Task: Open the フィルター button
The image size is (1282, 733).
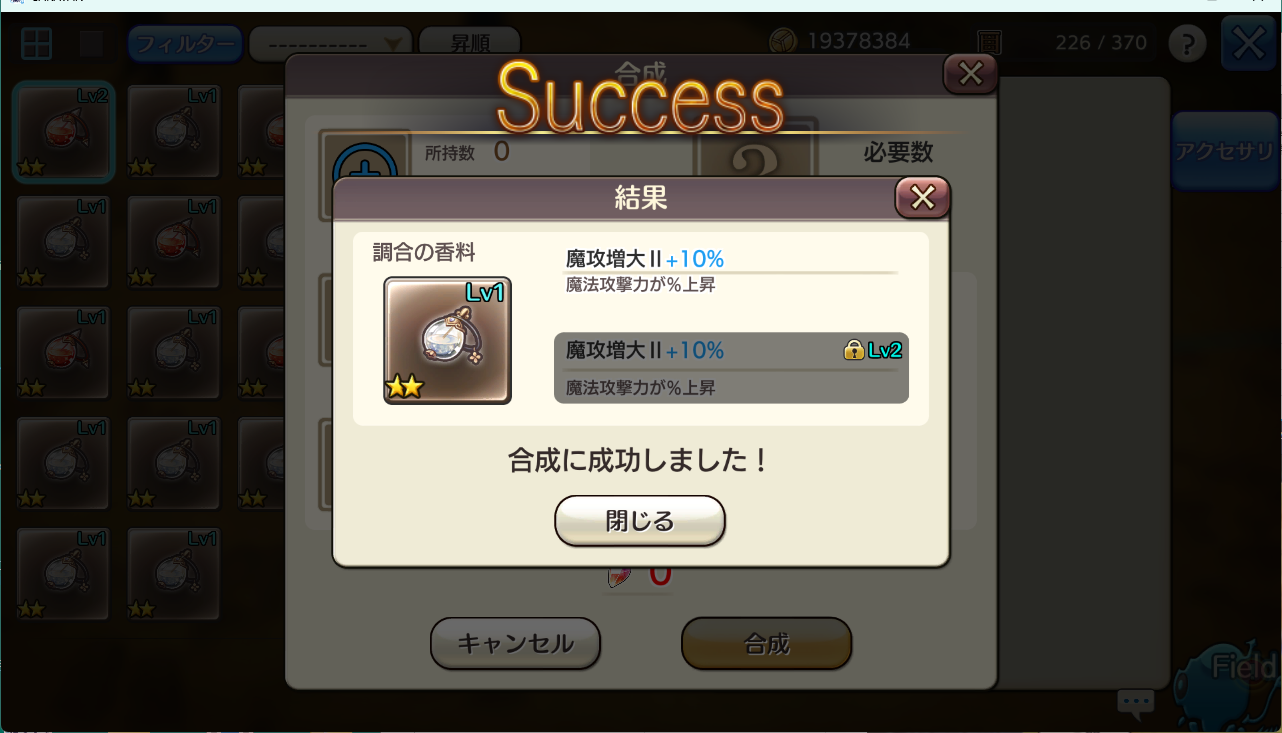Action: tap(185, 44)
